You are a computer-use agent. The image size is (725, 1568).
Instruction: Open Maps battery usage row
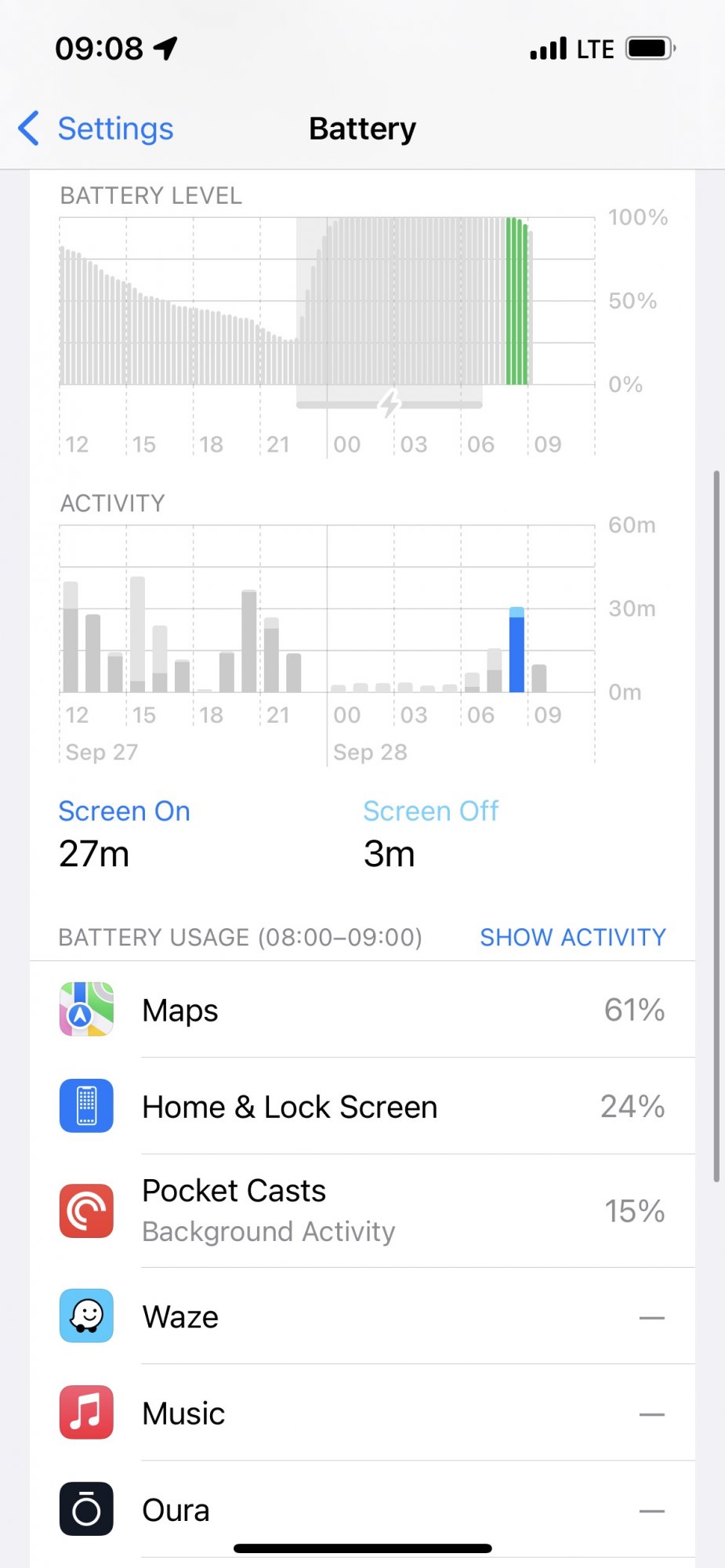tap(362, 1010)
